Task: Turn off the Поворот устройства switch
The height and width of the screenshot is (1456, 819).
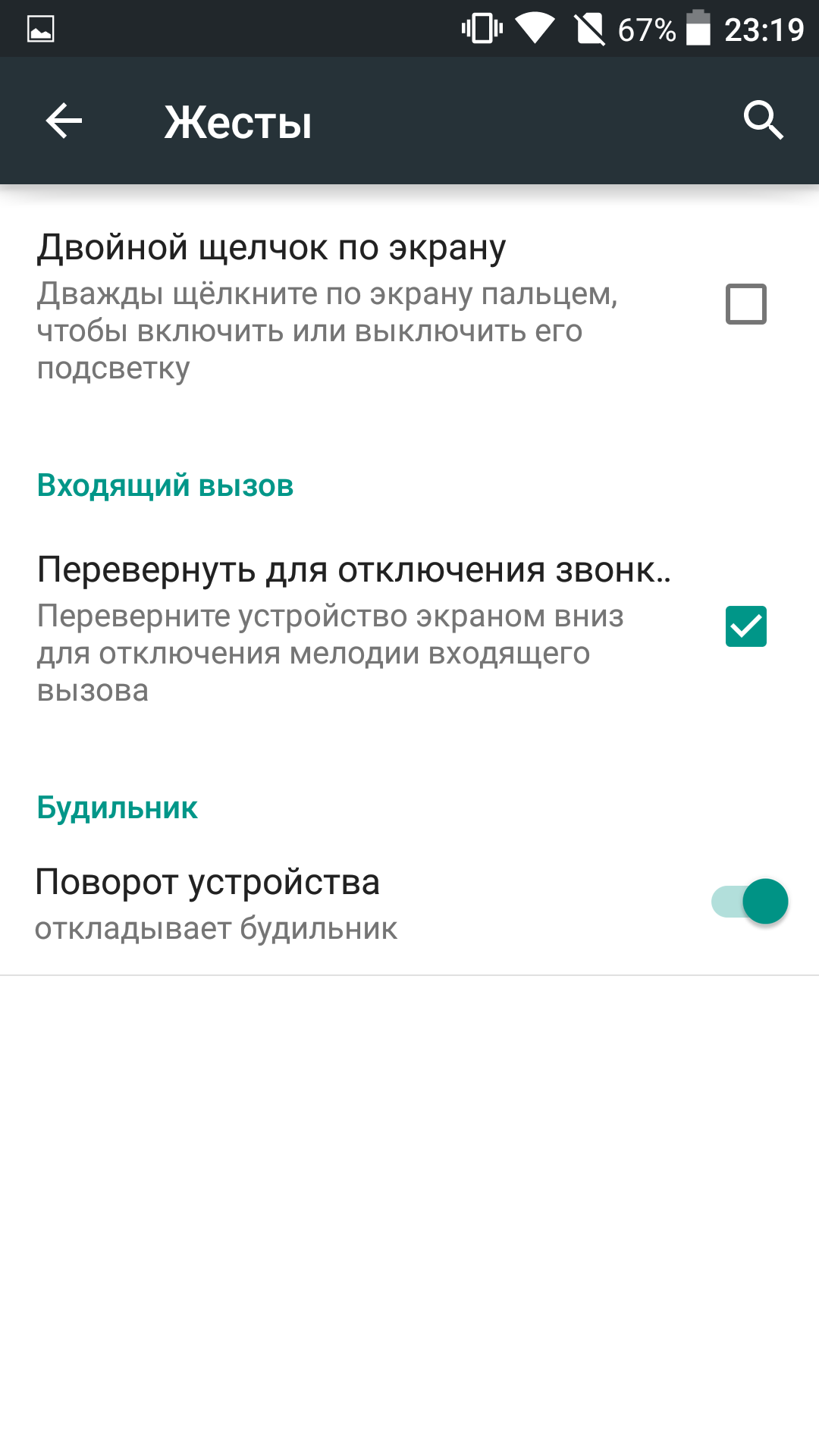Action: point(749,902)
